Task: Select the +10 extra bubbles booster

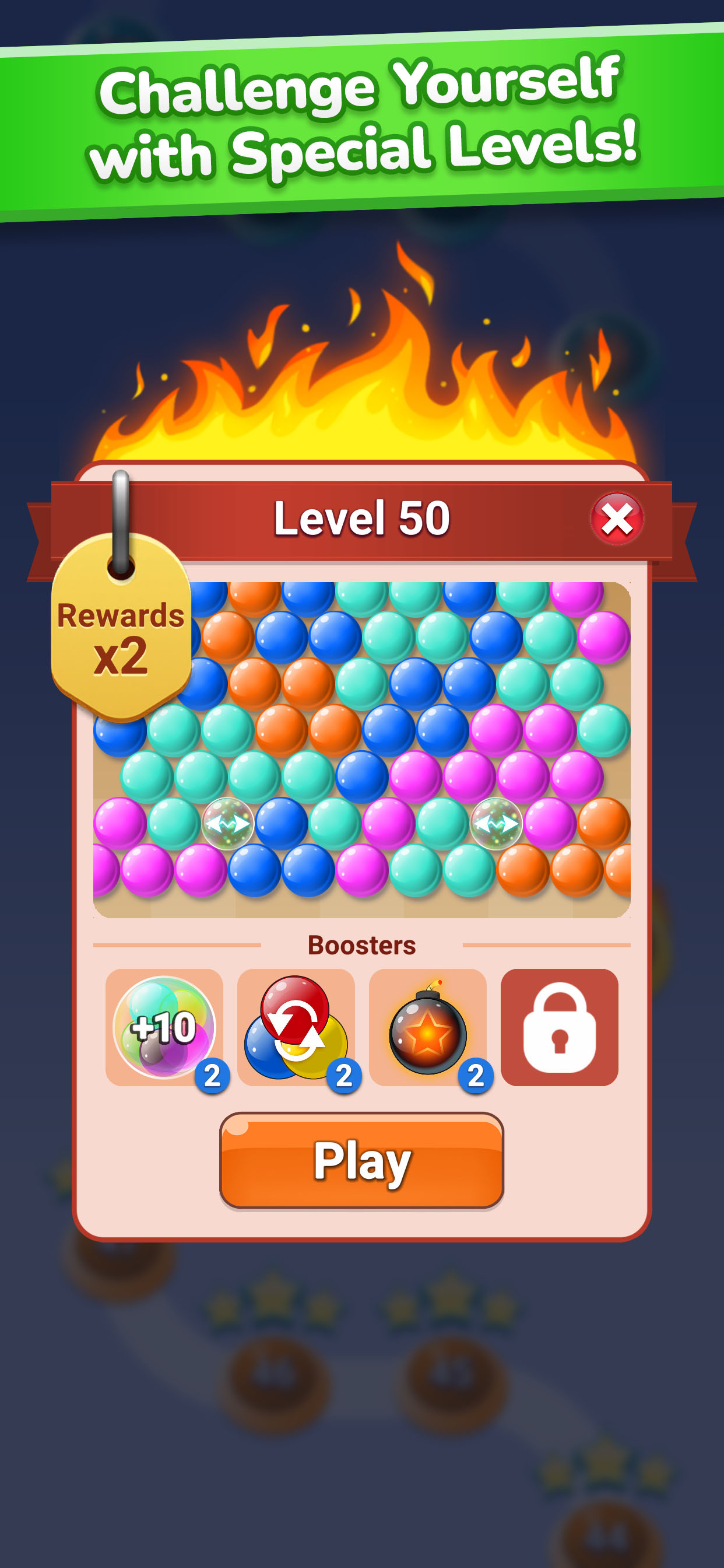Action: (166, 1028)
